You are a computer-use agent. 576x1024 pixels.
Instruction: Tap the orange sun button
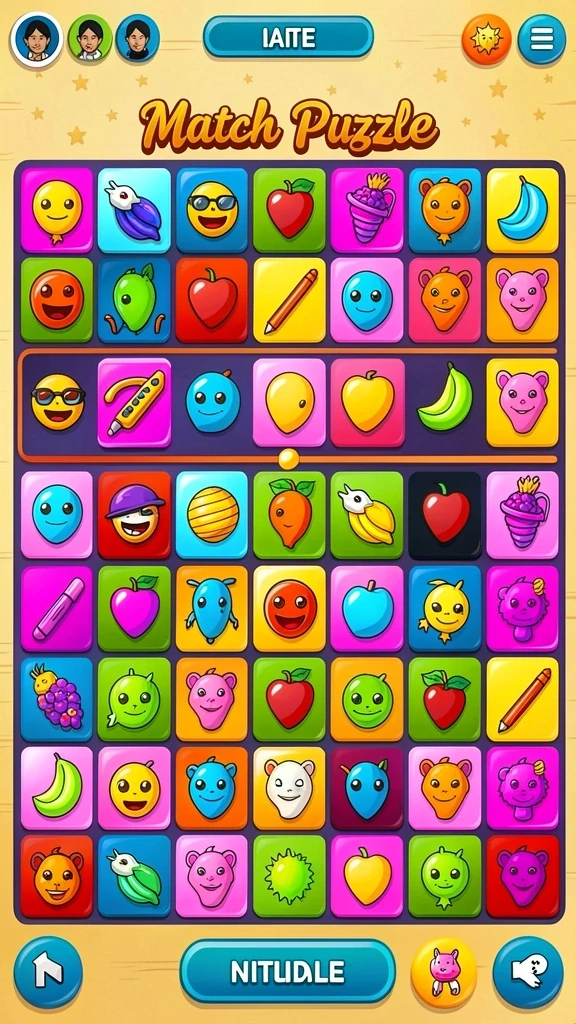point(487,39)
